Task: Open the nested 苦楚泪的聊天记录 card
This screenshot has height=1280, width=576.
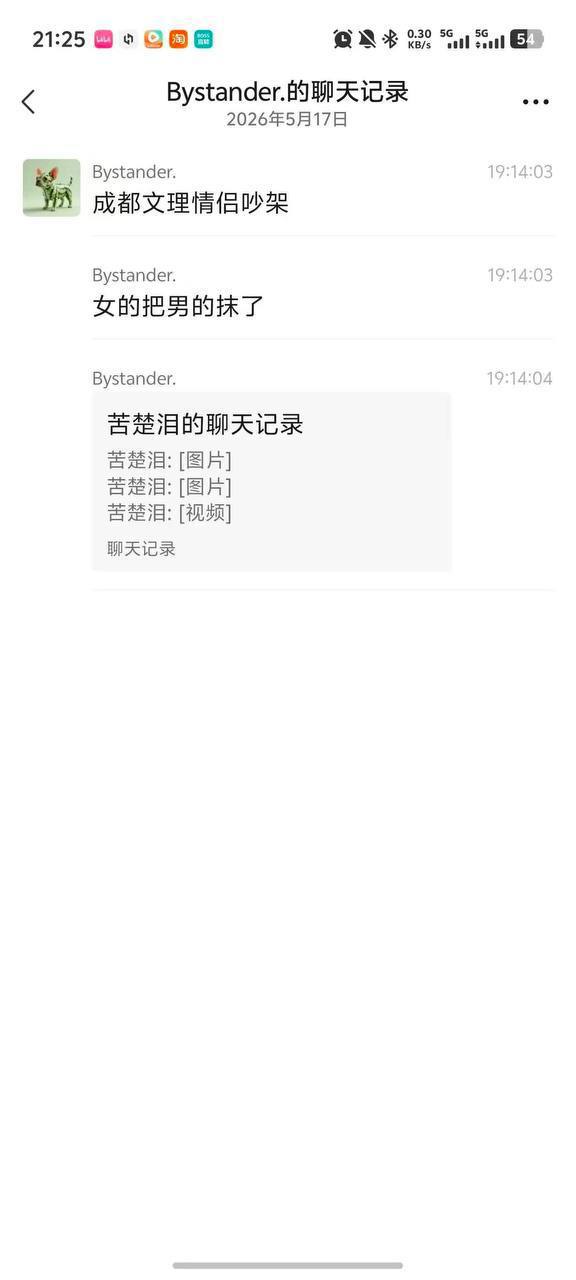Action: tap(271, 481)
